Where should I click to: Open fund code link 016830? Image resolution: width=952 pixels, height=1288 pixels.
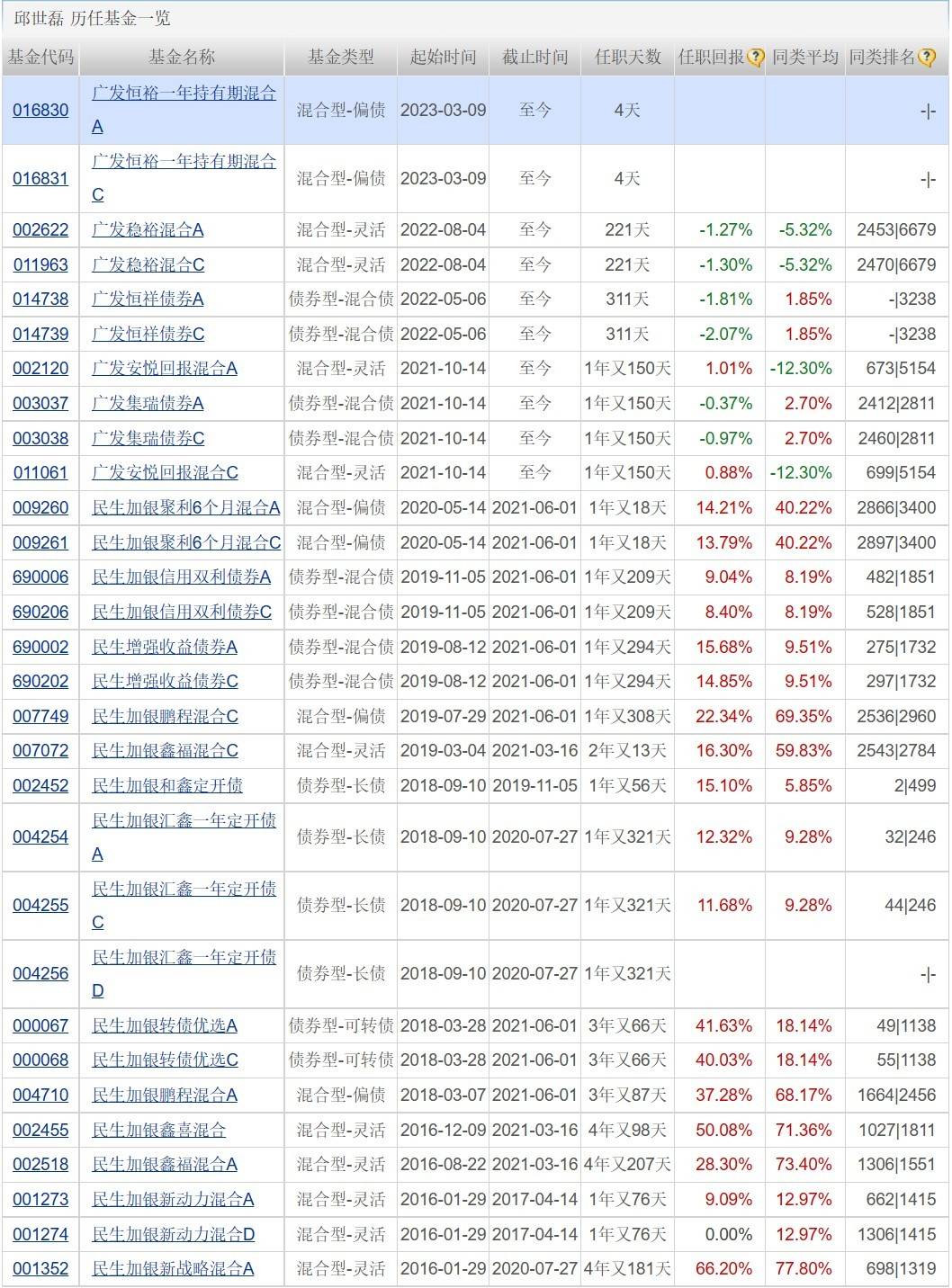click(41, 110)
